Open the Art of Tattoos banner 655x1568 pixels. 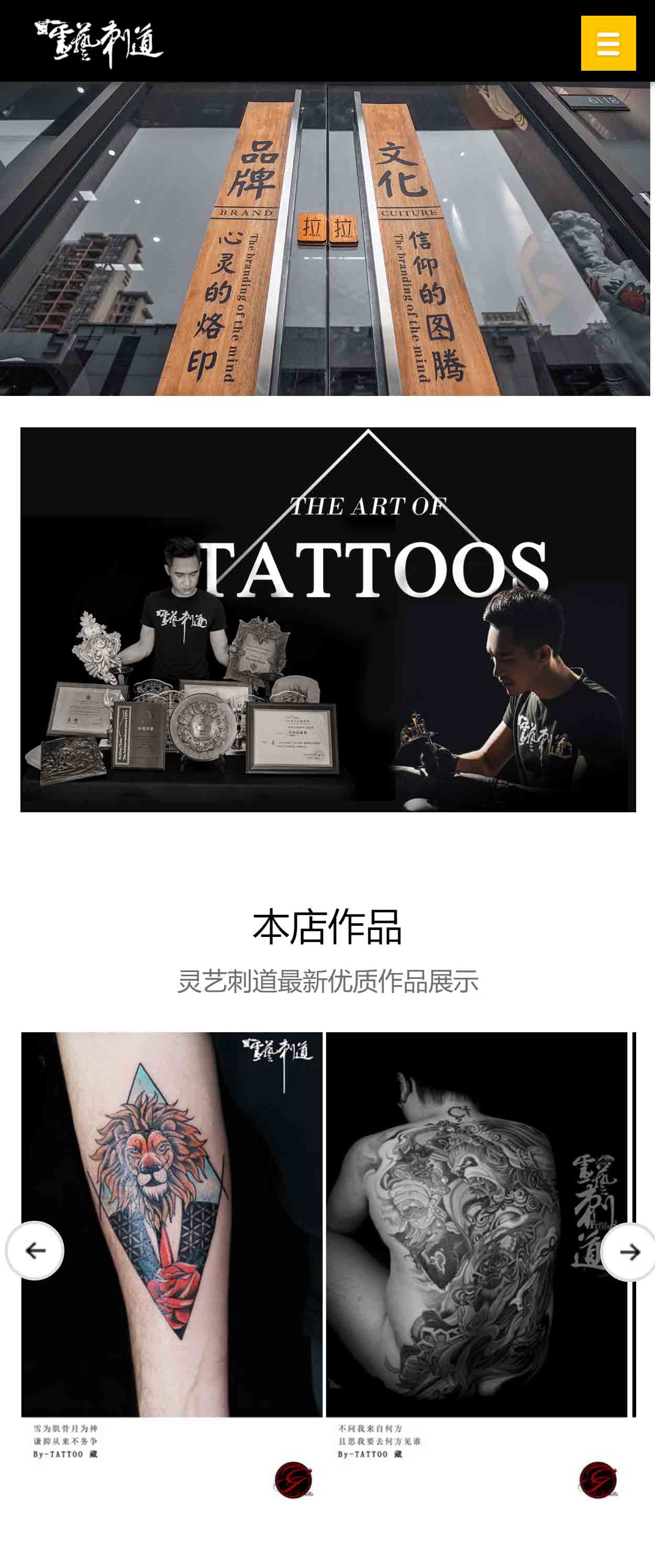[x=328, y=619]
